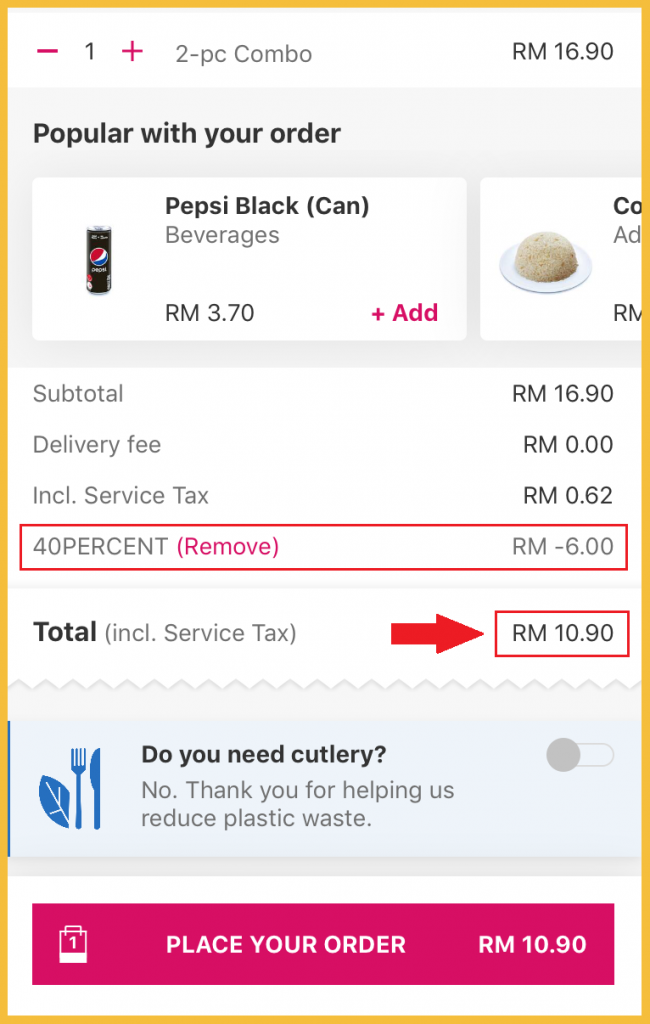
Task: Add Pepsi Black (Can) to the order
Action: (405, 313)
